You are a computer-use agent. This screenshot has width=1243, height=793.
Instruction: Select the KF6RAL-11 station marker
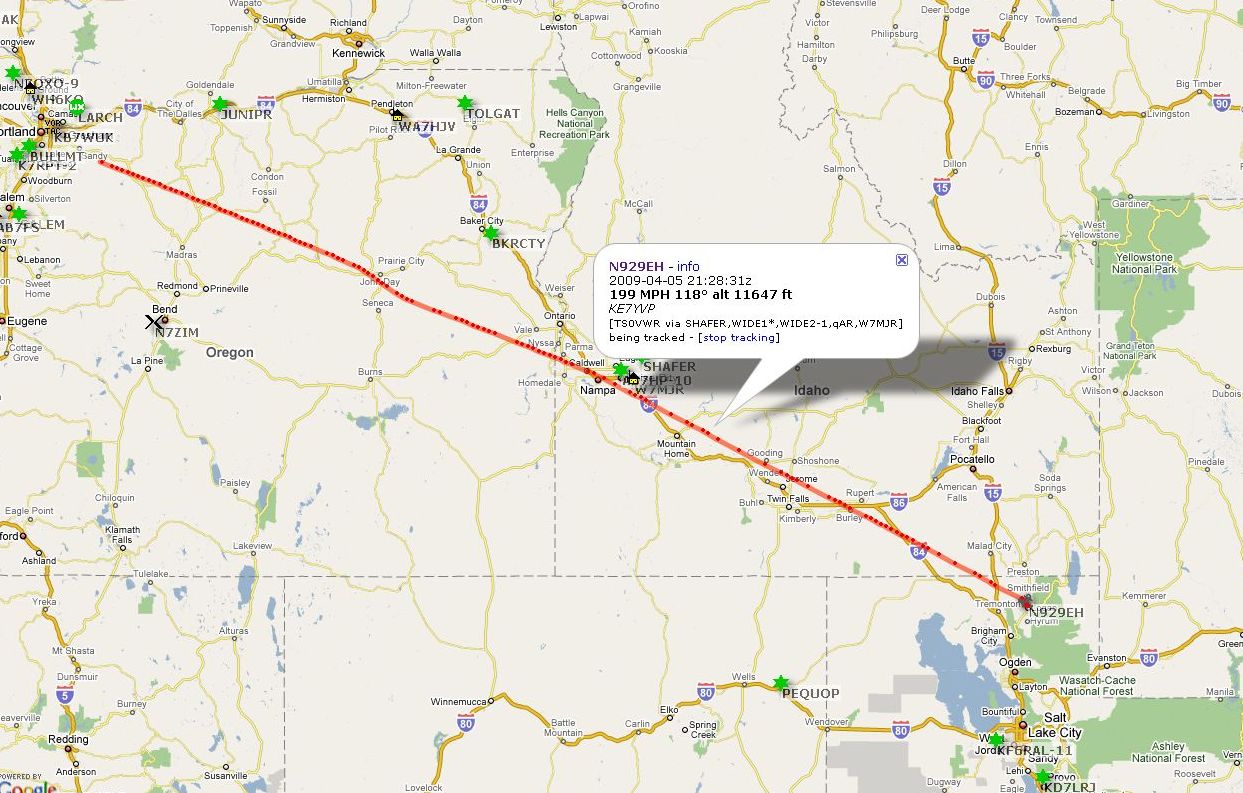coord(995,740)
